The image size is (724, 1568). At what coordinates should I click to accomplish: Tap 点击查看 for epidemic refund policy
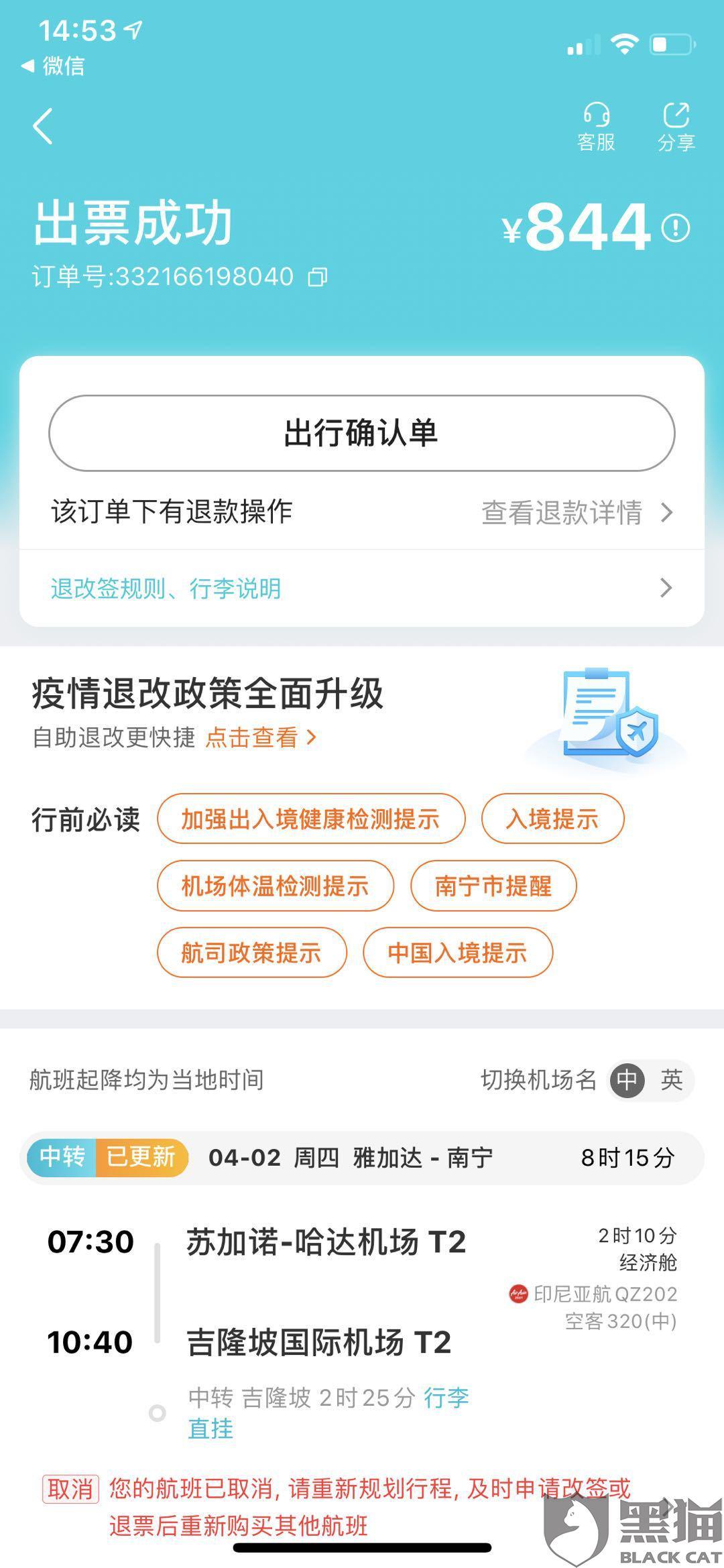point(260,737)
